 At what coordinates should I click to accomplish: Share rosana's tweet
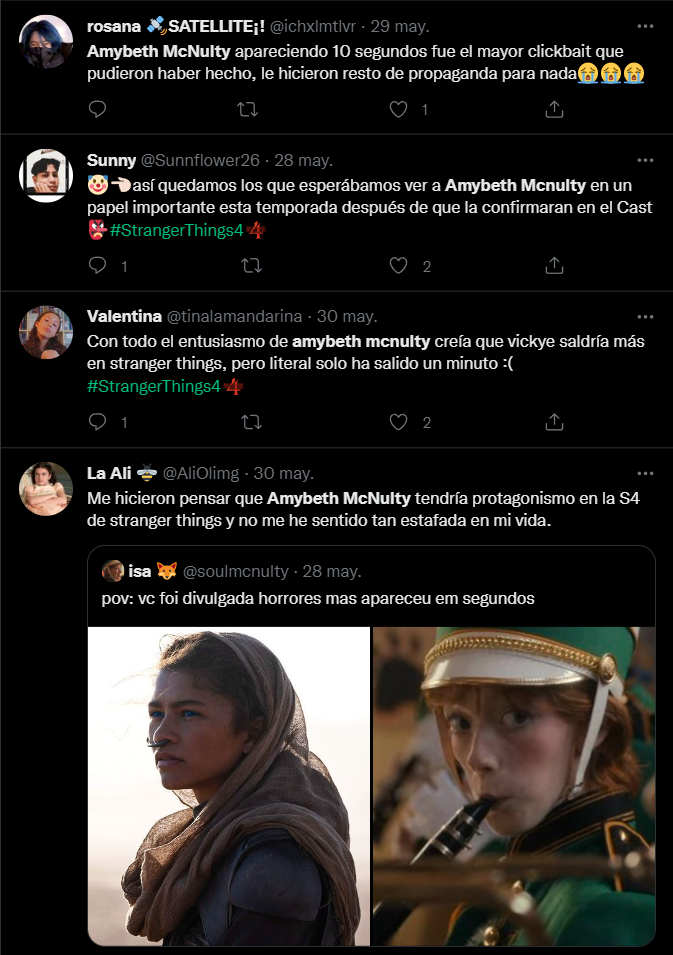(554, 109)
